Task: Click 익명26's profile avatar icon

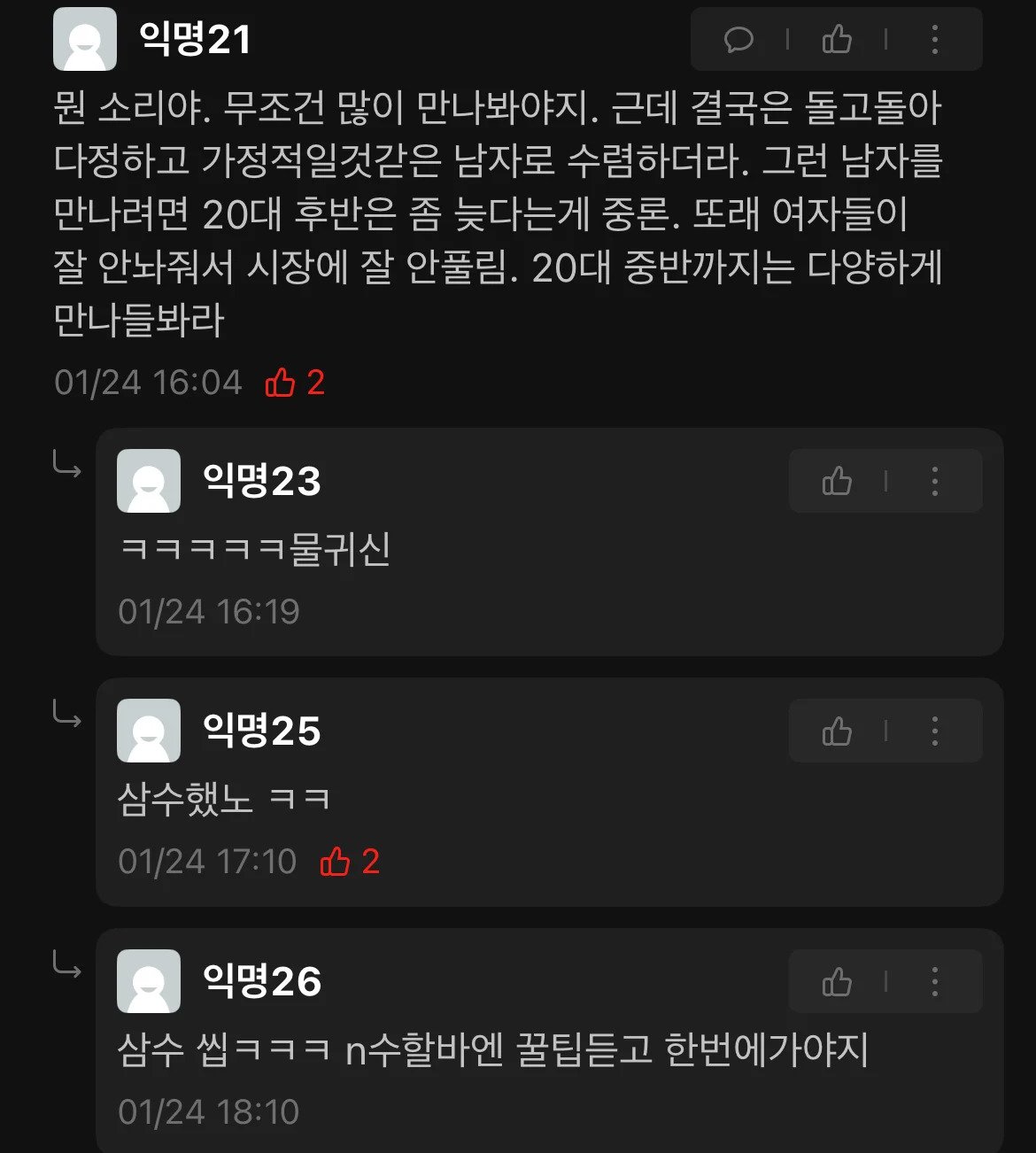Action: [147, 981]
